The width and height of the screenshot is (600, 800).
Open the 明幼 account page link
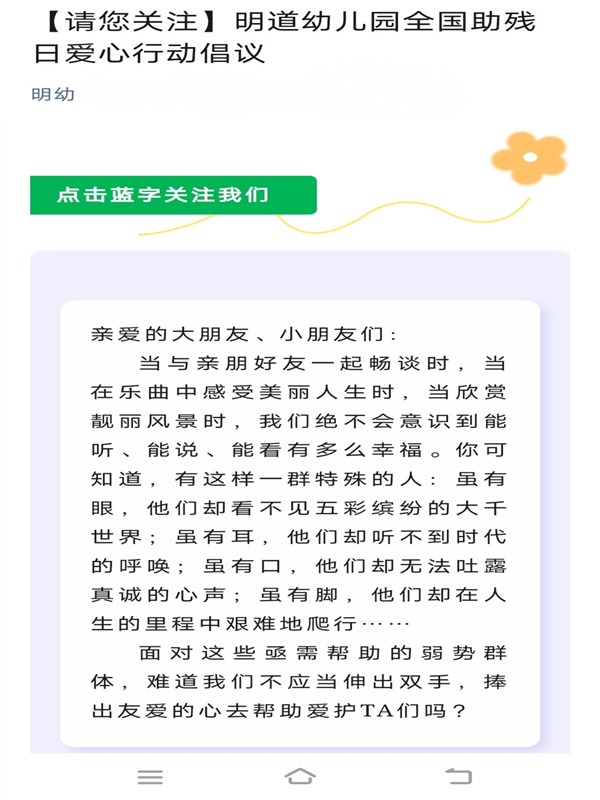pos(53,95)
